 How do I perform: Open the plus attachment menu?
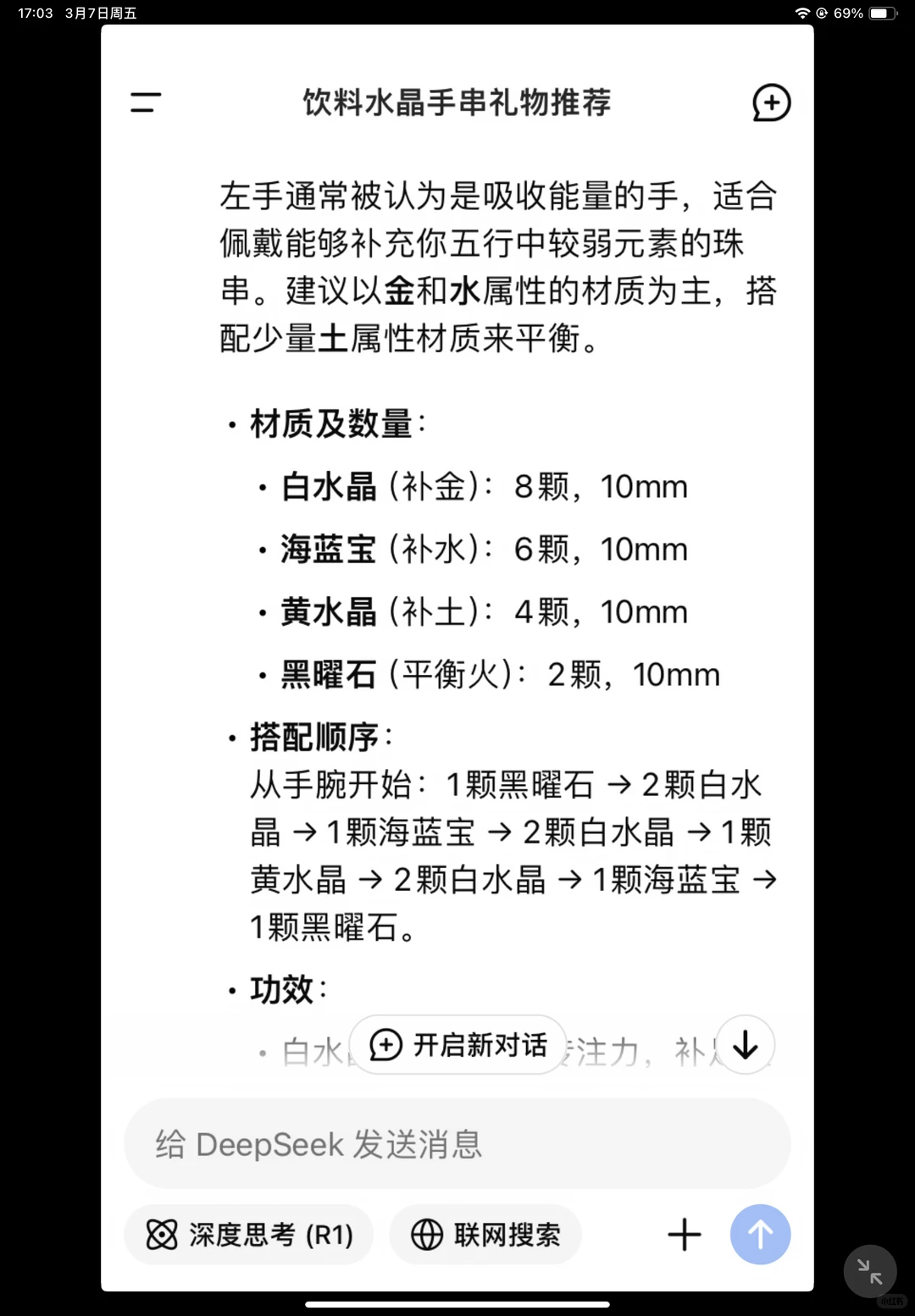685,1235
